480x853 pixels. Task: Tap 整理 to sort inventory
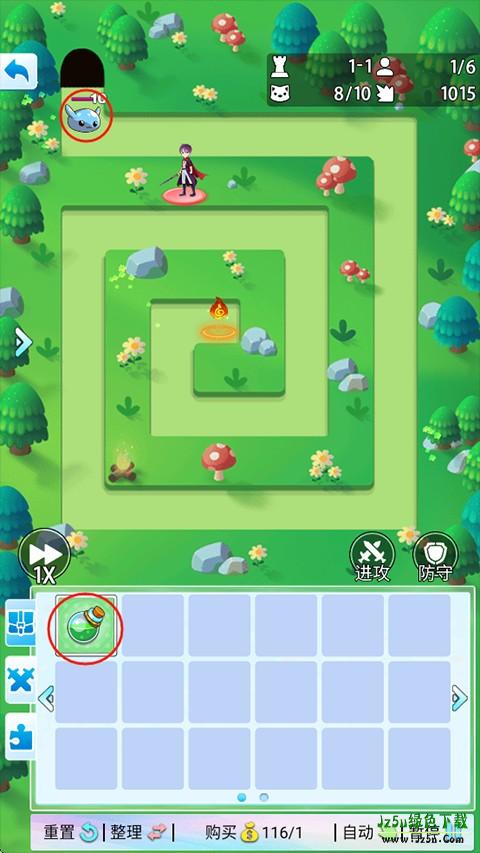coord(137,832)
